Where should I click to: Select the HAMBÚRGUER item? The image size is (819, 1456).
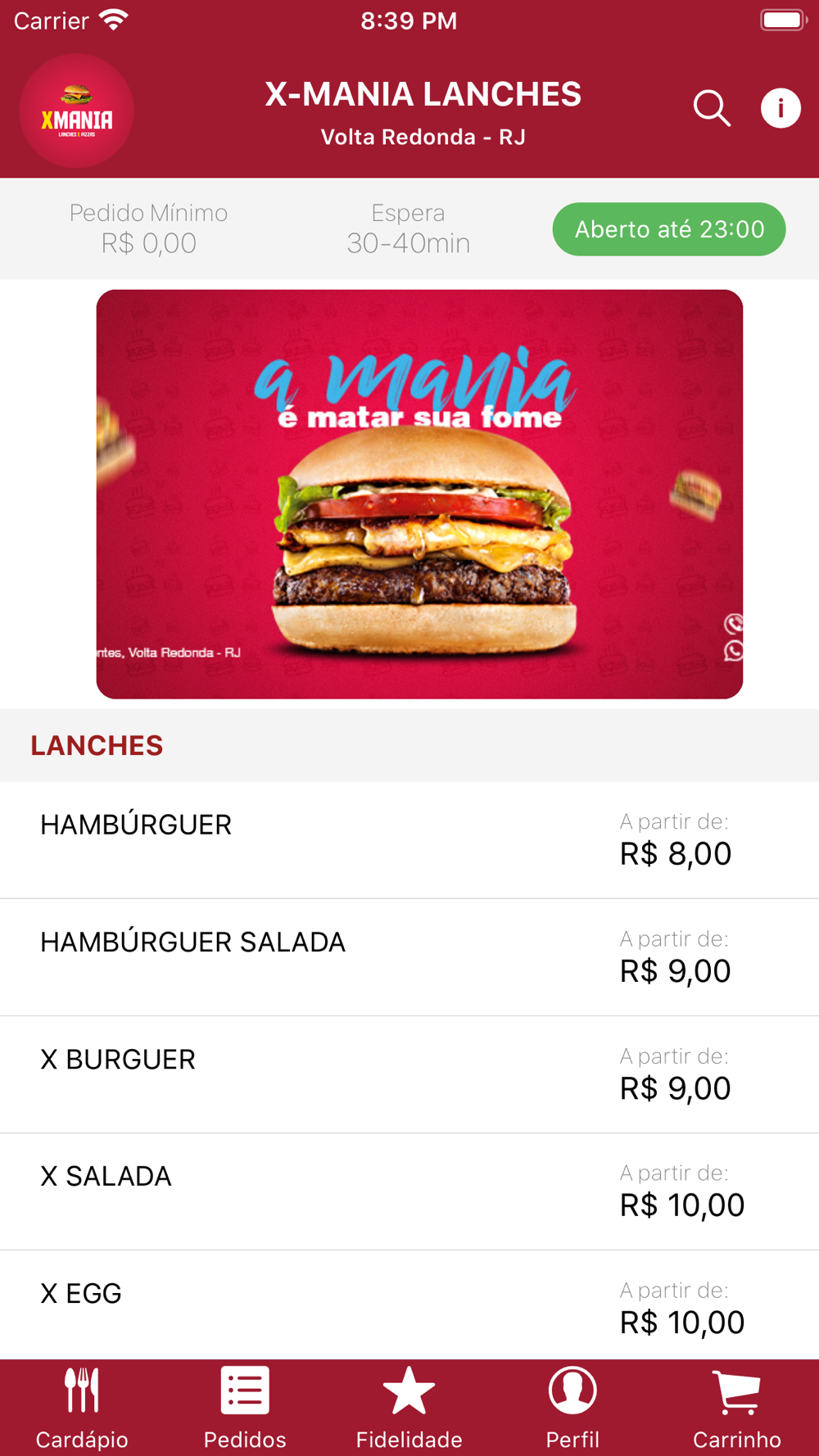point(409,839)
